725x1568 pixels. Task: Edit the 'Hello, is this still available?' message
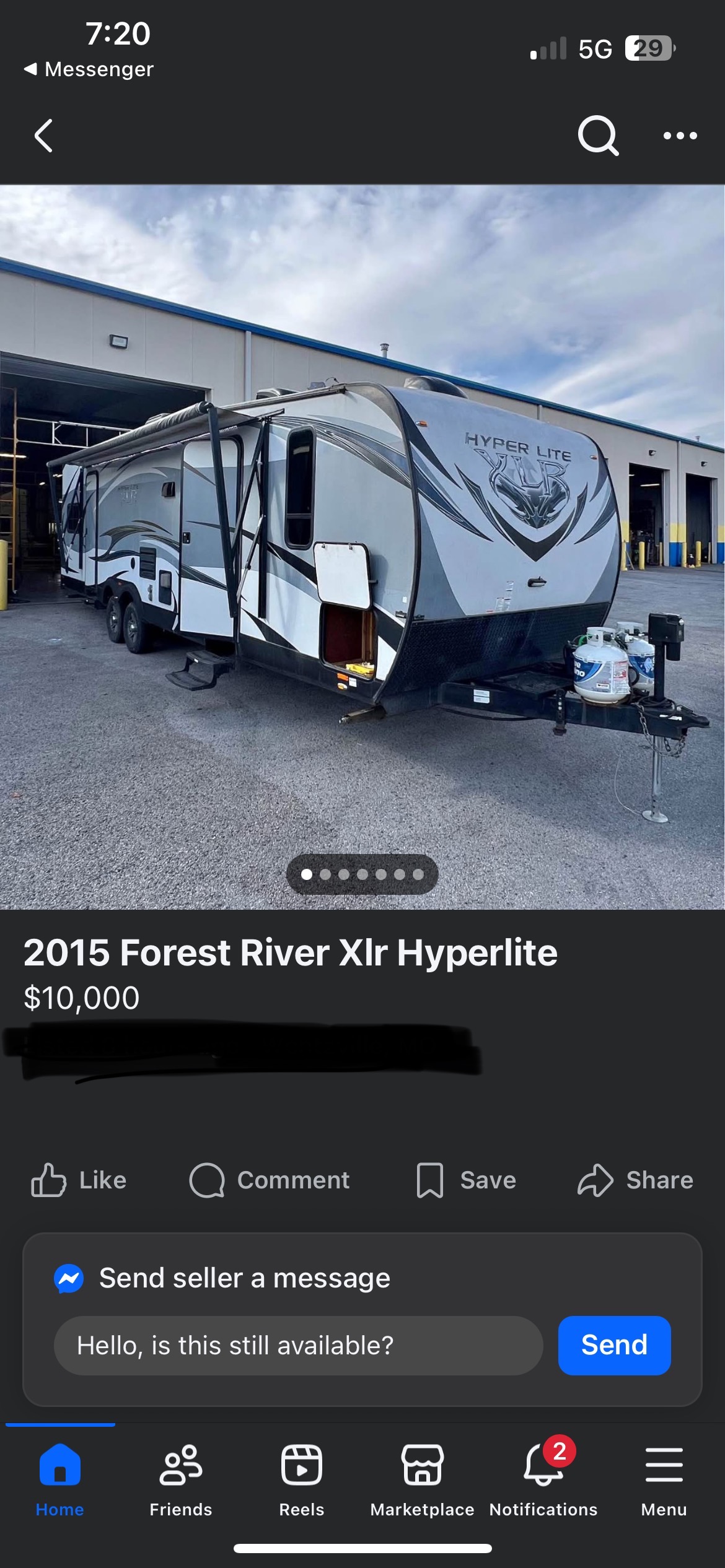(x=298, y=1346)
